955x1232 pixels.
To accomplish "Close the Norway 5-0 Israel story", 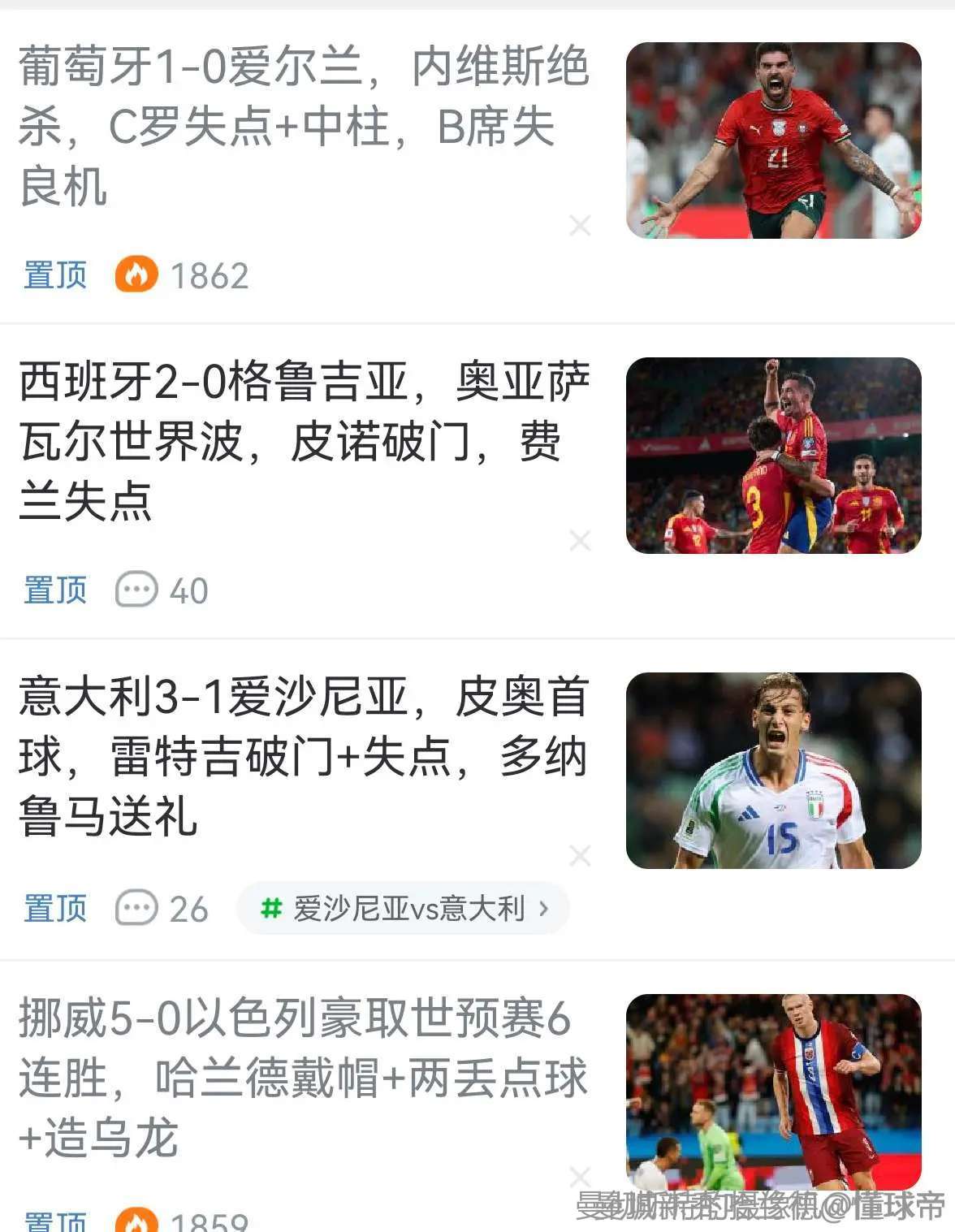I will pos(580,1174).
